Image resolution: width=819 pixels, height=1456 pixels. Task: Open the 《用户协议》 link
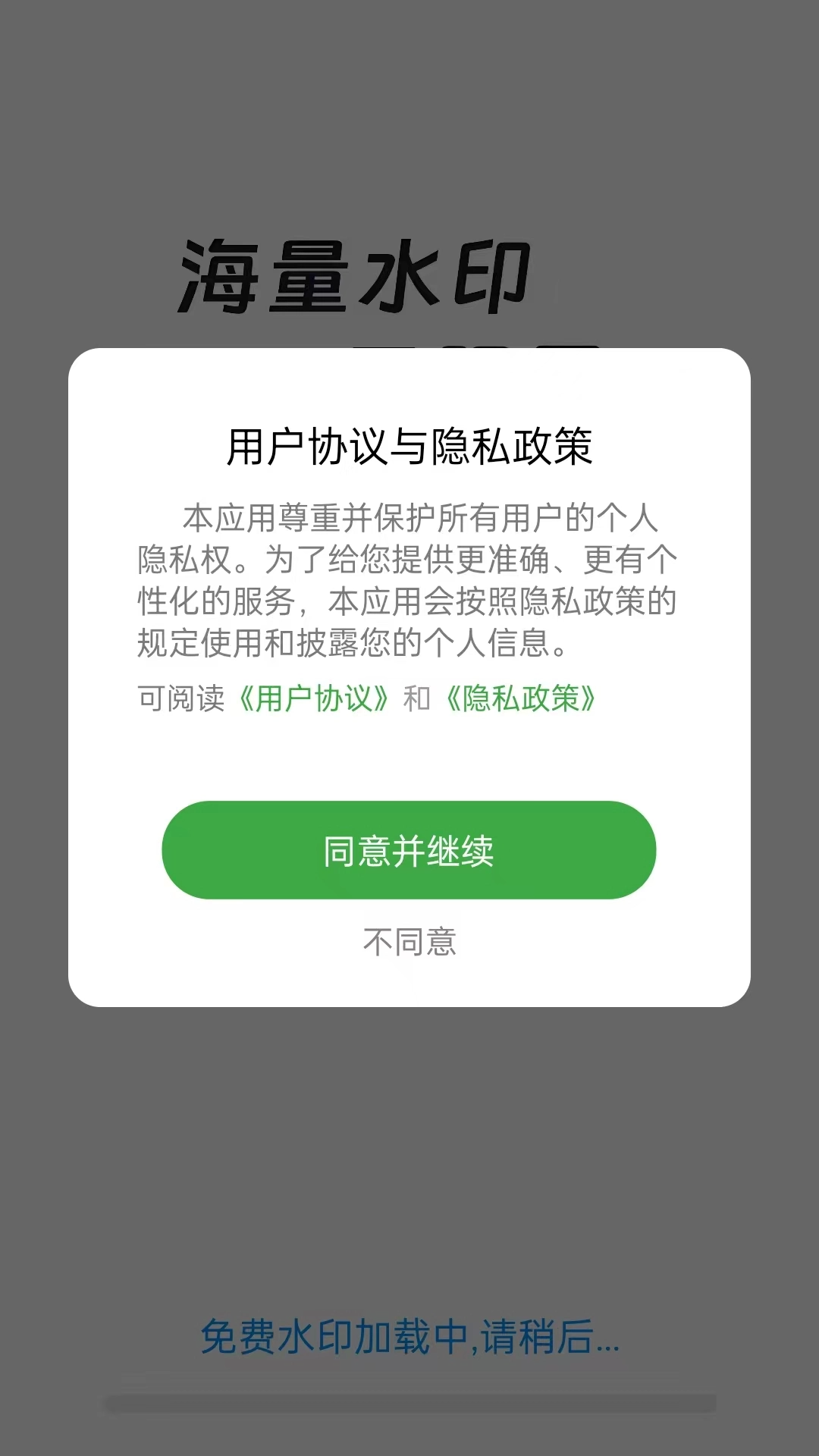[x=314, y=698]
